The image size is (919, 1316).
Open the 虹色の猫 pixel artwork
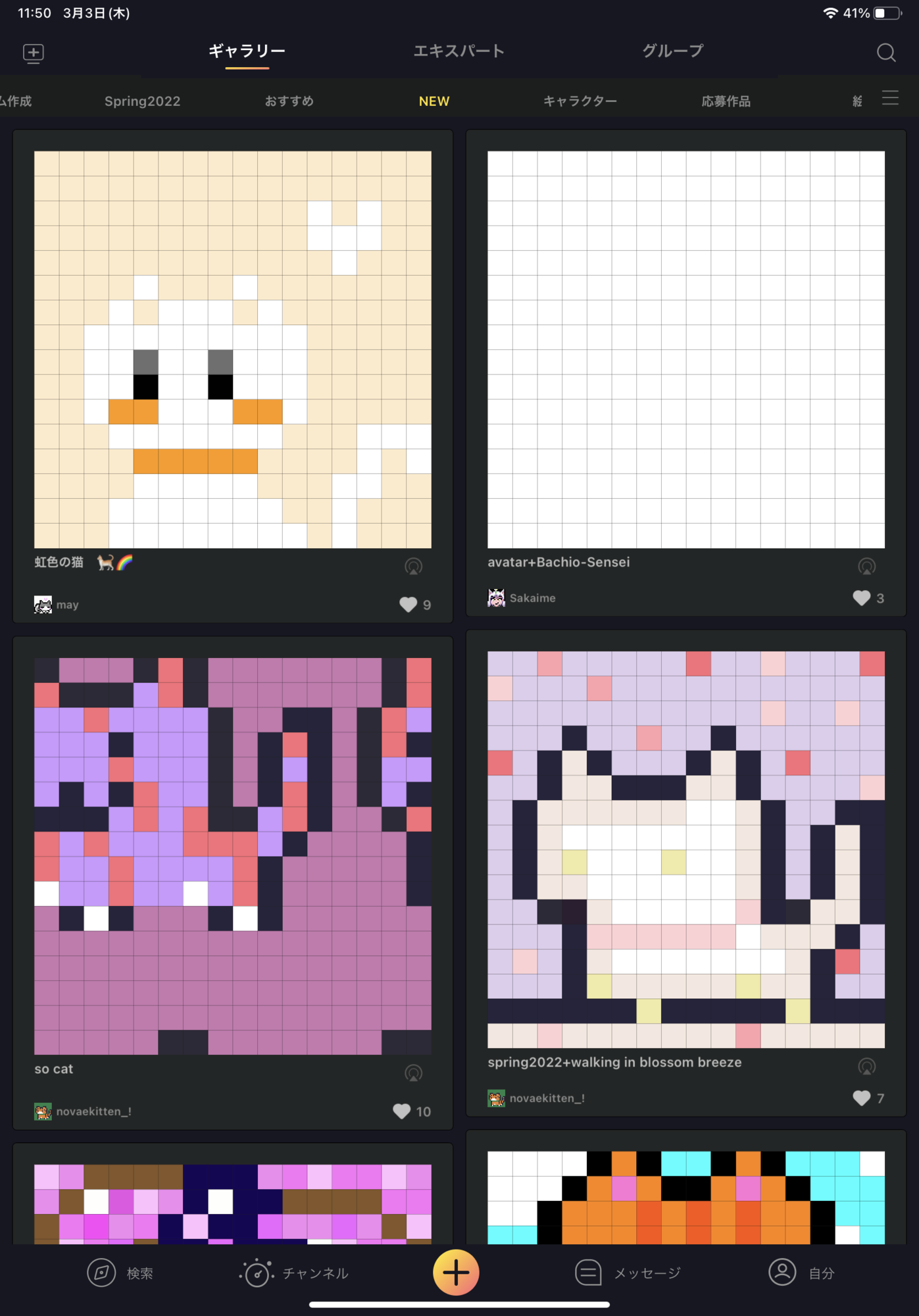click(x=233, y=349)
